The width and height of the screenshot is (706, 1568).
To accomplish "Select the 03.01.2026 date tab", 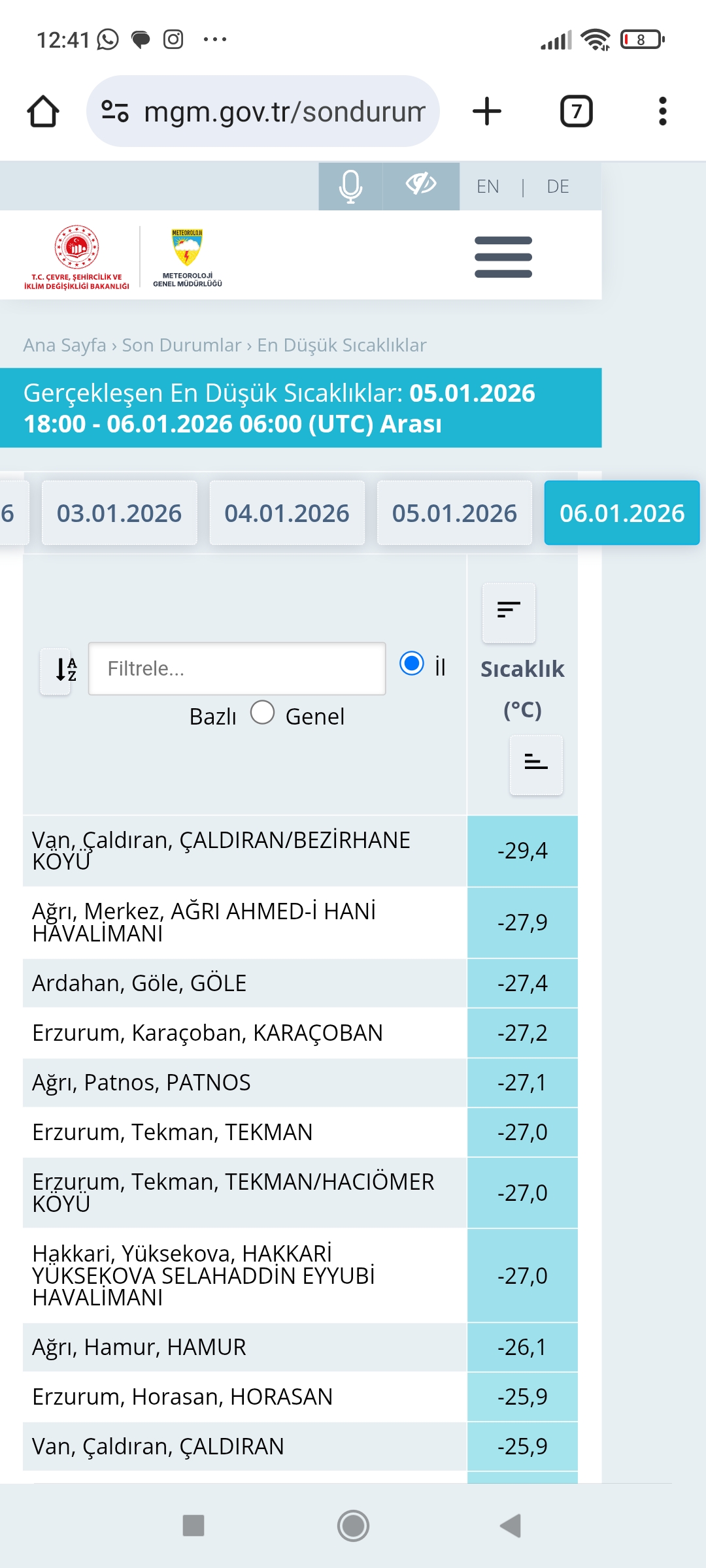I will pyautogui.click(x=120, y=513).
